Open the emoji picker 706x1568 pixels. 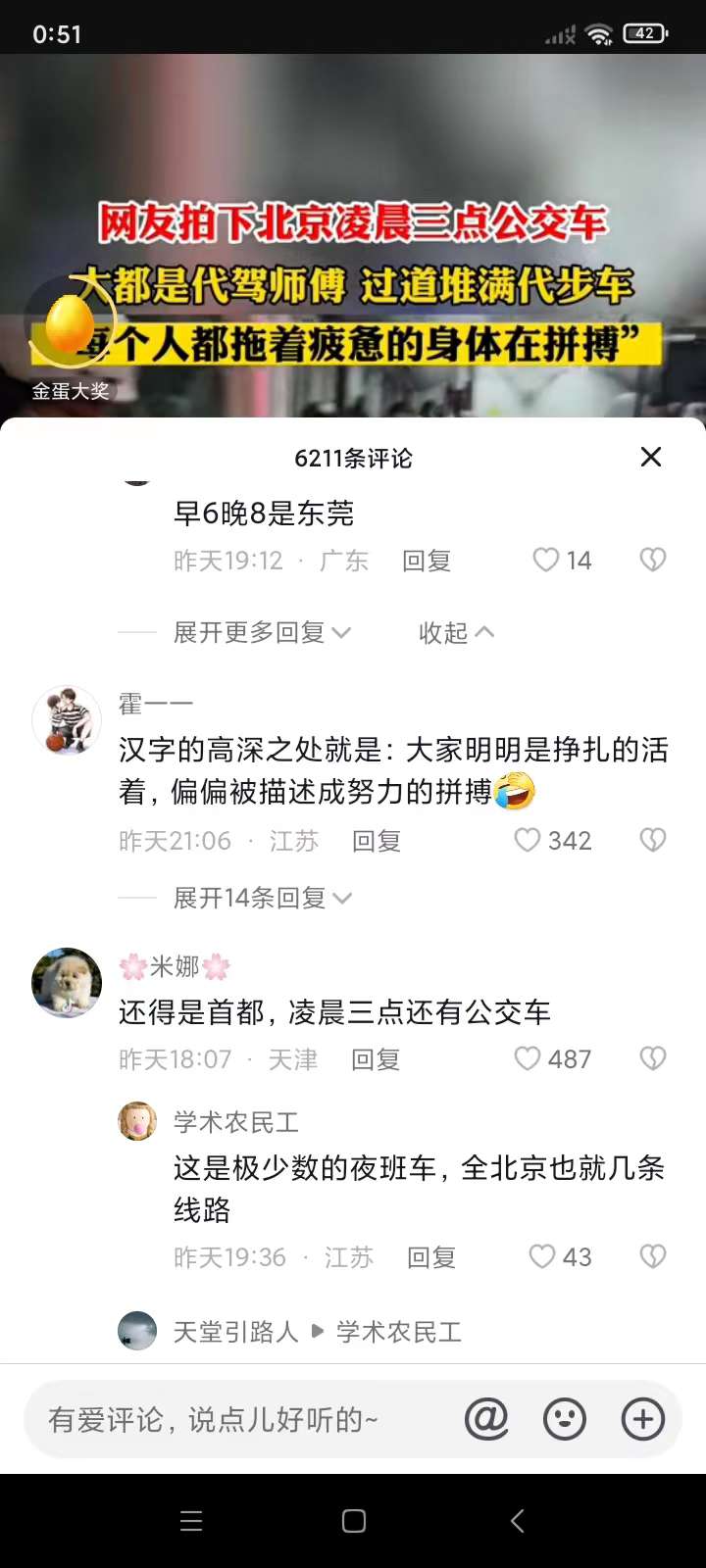coord(565,1419)
